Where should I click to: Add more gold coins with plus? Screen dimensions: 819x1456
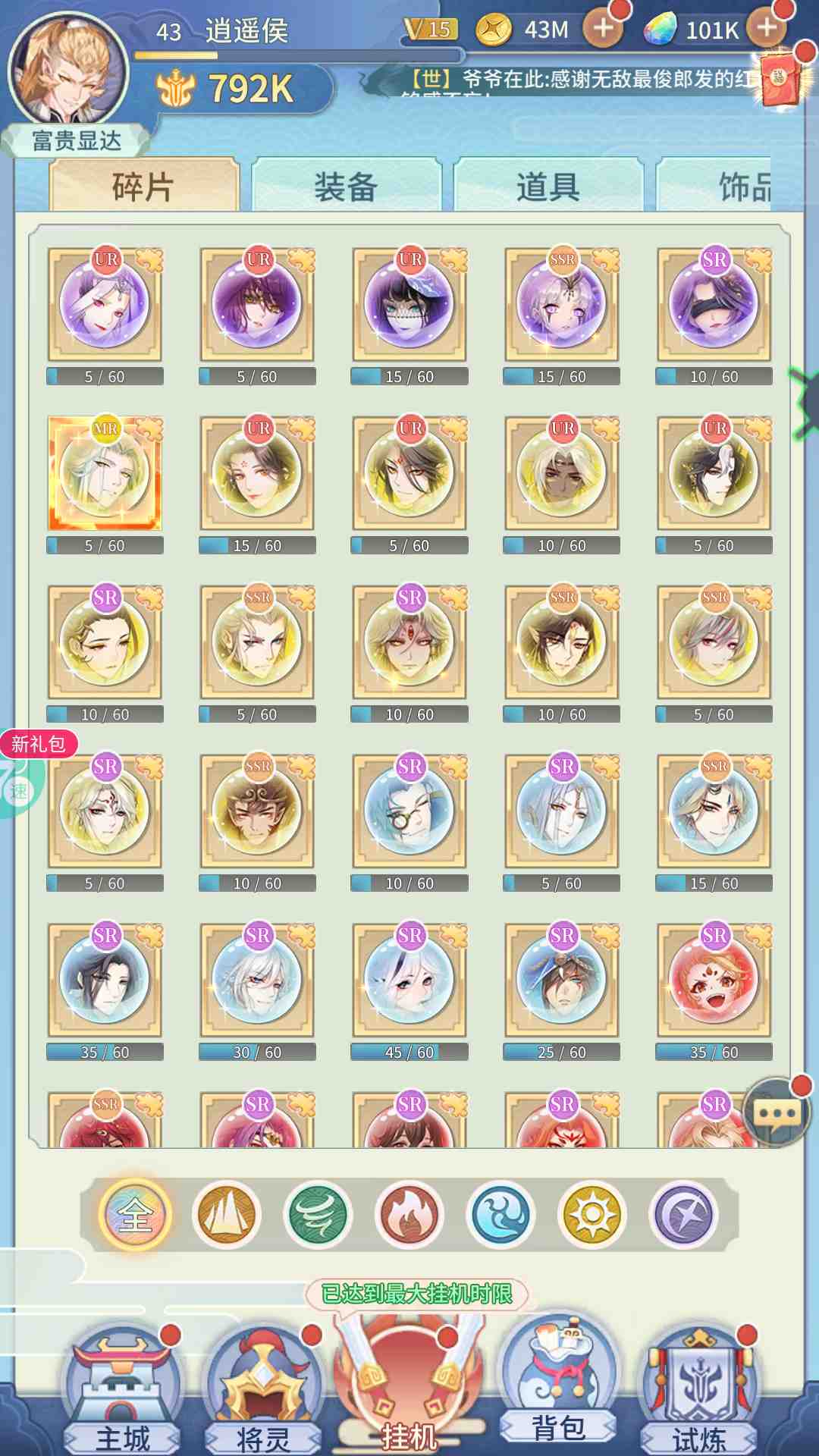click(x=603, y=29)
